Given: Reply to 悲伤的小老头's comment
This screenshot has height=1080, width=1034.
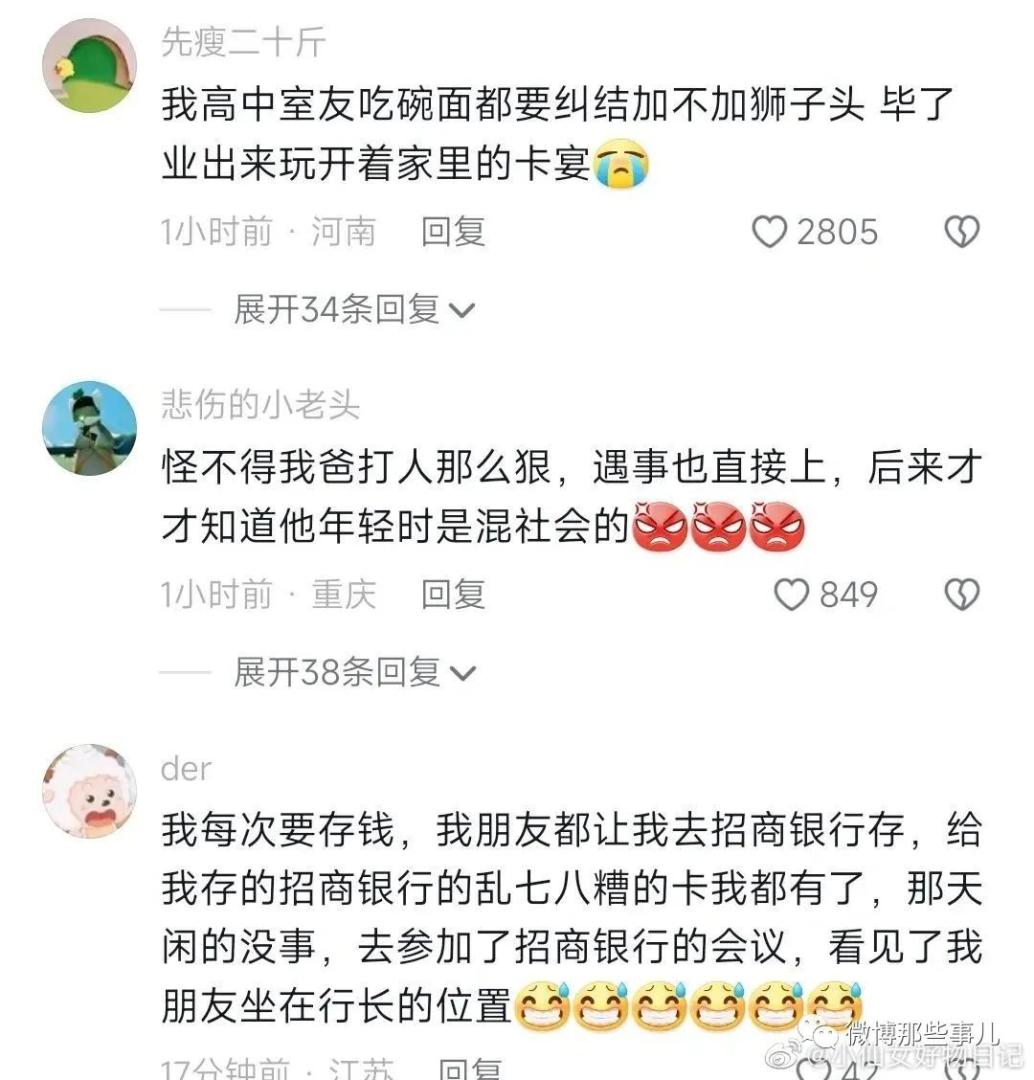Looking at the screenshot, I should [453, 595].
